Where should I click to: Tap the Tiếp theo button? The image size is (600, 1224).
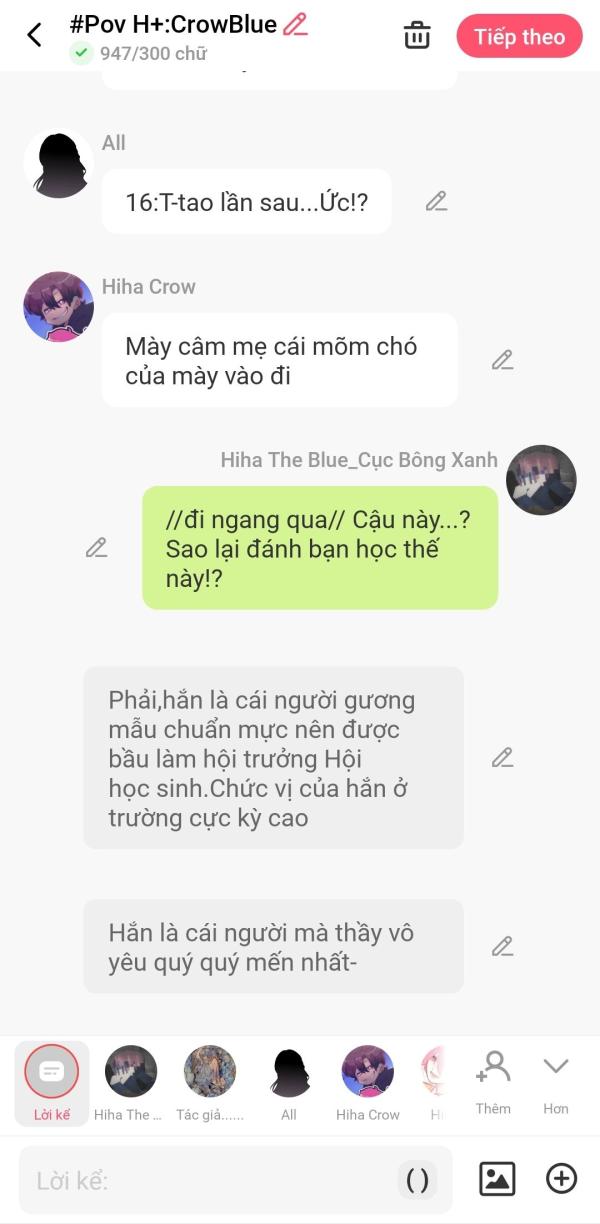tap(519, 37)
